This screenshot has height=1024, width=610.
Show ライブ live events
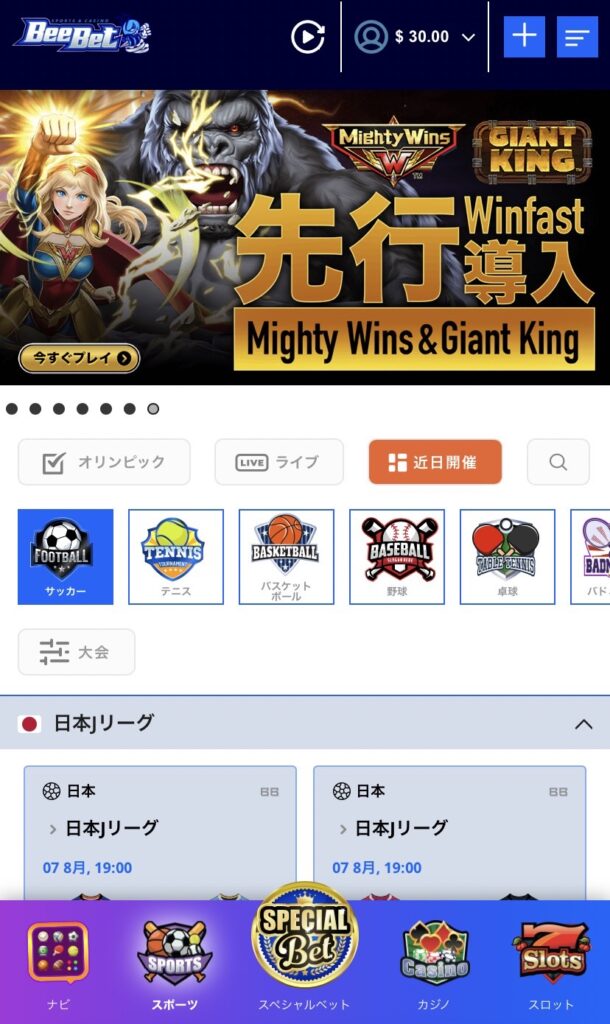click(279, 462)
